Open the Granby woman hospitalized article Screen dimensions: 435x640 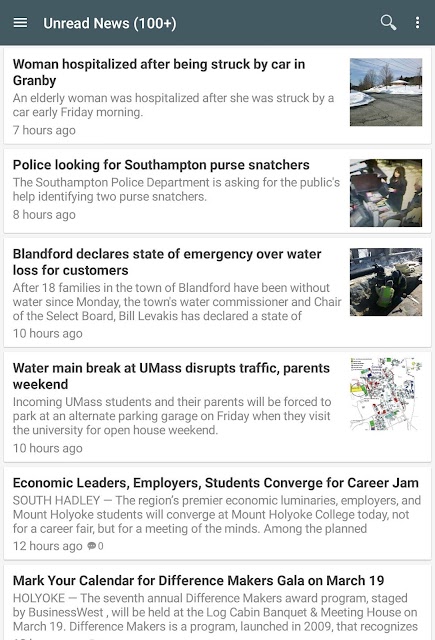coord(218,96)
